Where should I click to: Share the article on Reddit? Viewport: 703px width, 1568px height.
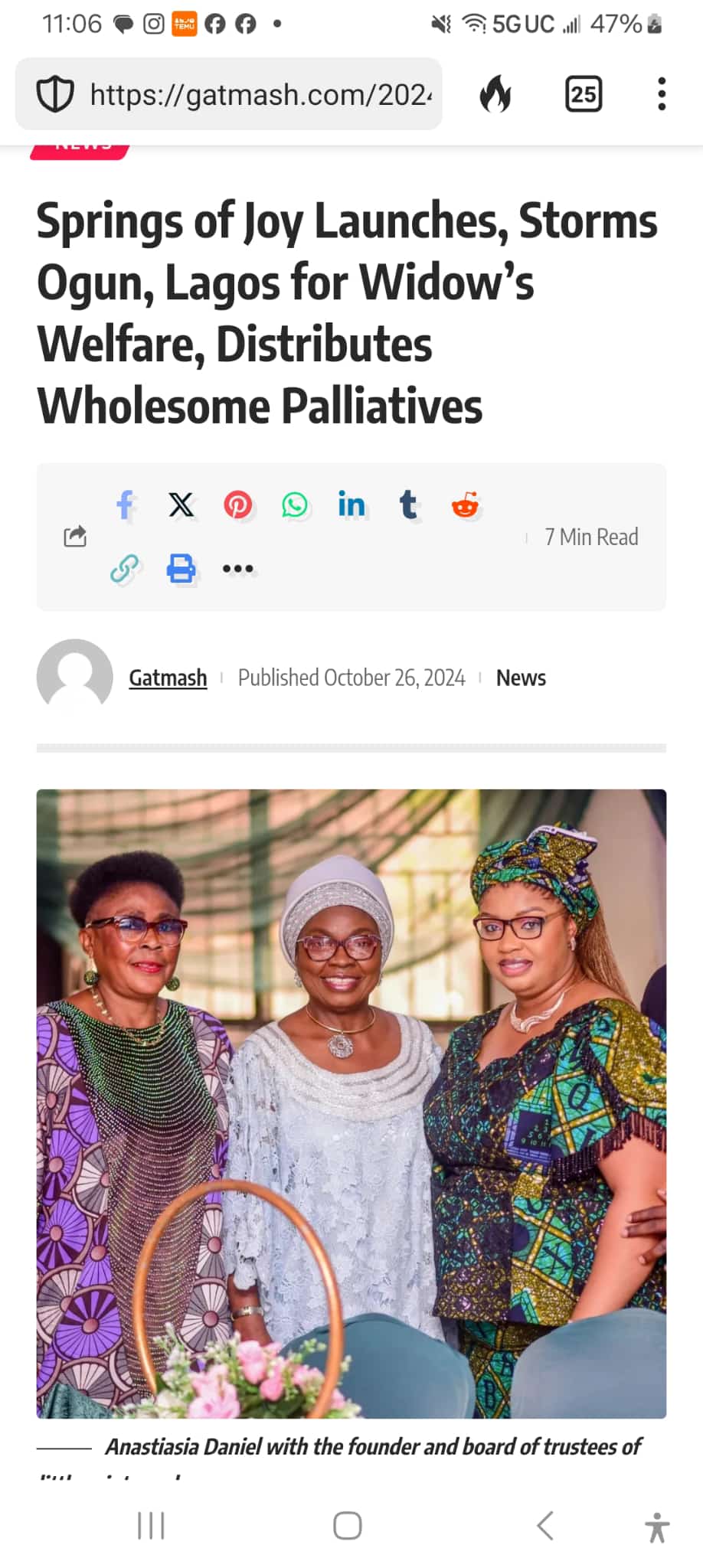click(465, 505)
